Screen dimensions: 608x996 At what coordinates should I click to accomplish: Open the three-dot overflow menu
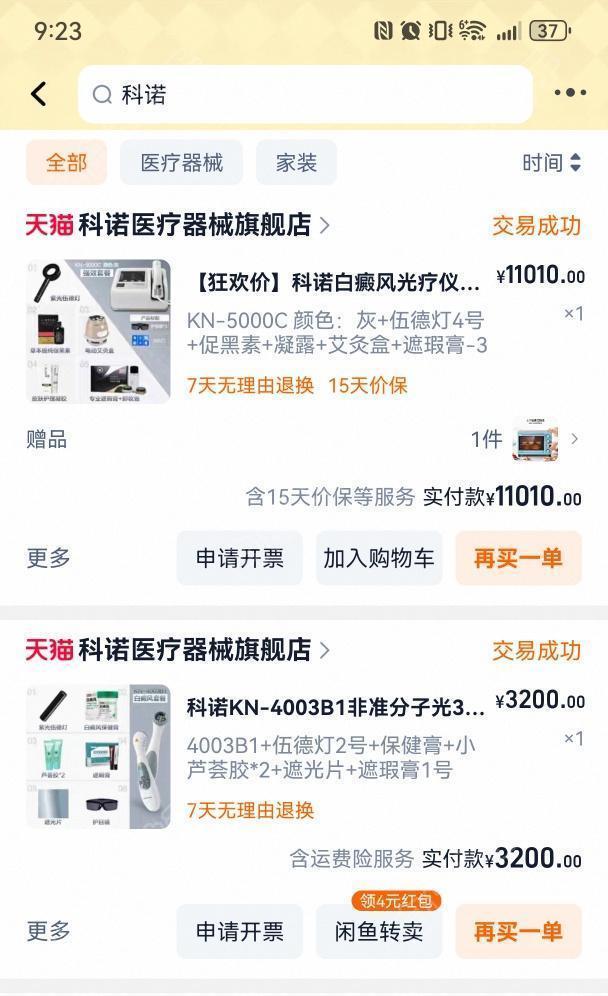click(570, 93)
